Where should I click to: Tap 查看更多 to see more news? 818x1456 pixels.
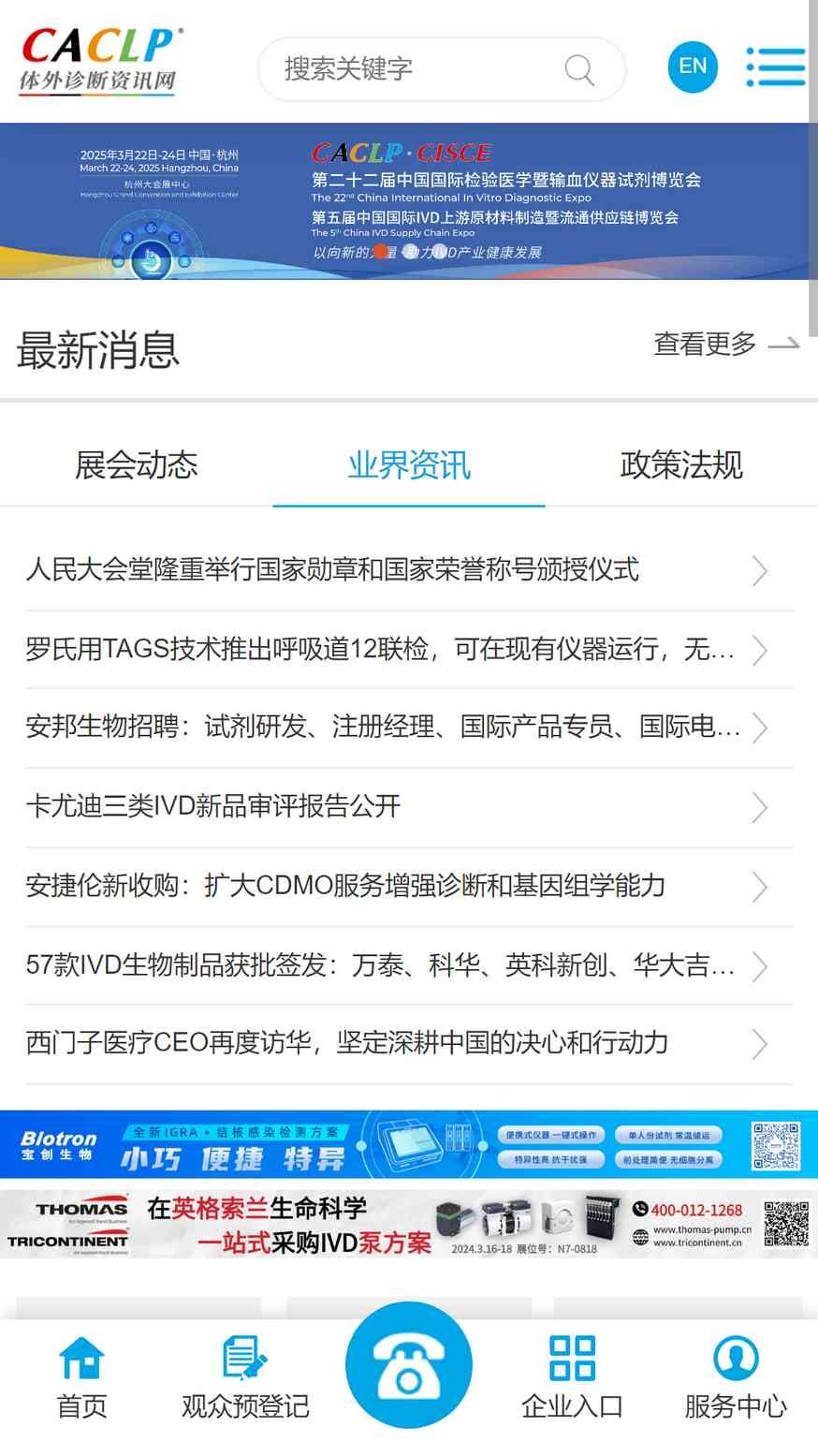tap(726, 344)
